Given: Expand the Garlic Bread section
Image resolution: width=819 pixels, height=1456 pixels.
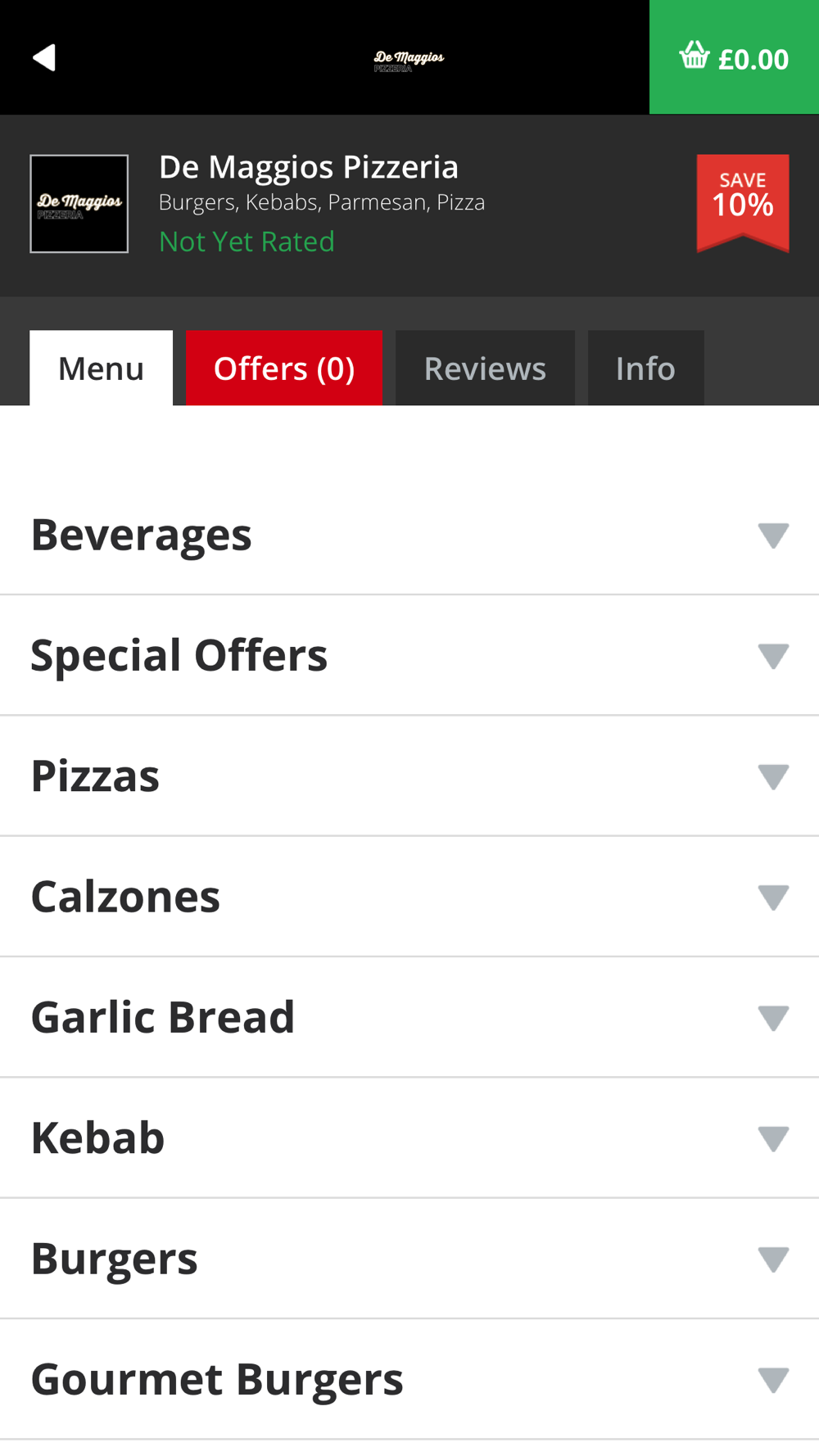Looking at the screenshot, I should point(409,1017).
